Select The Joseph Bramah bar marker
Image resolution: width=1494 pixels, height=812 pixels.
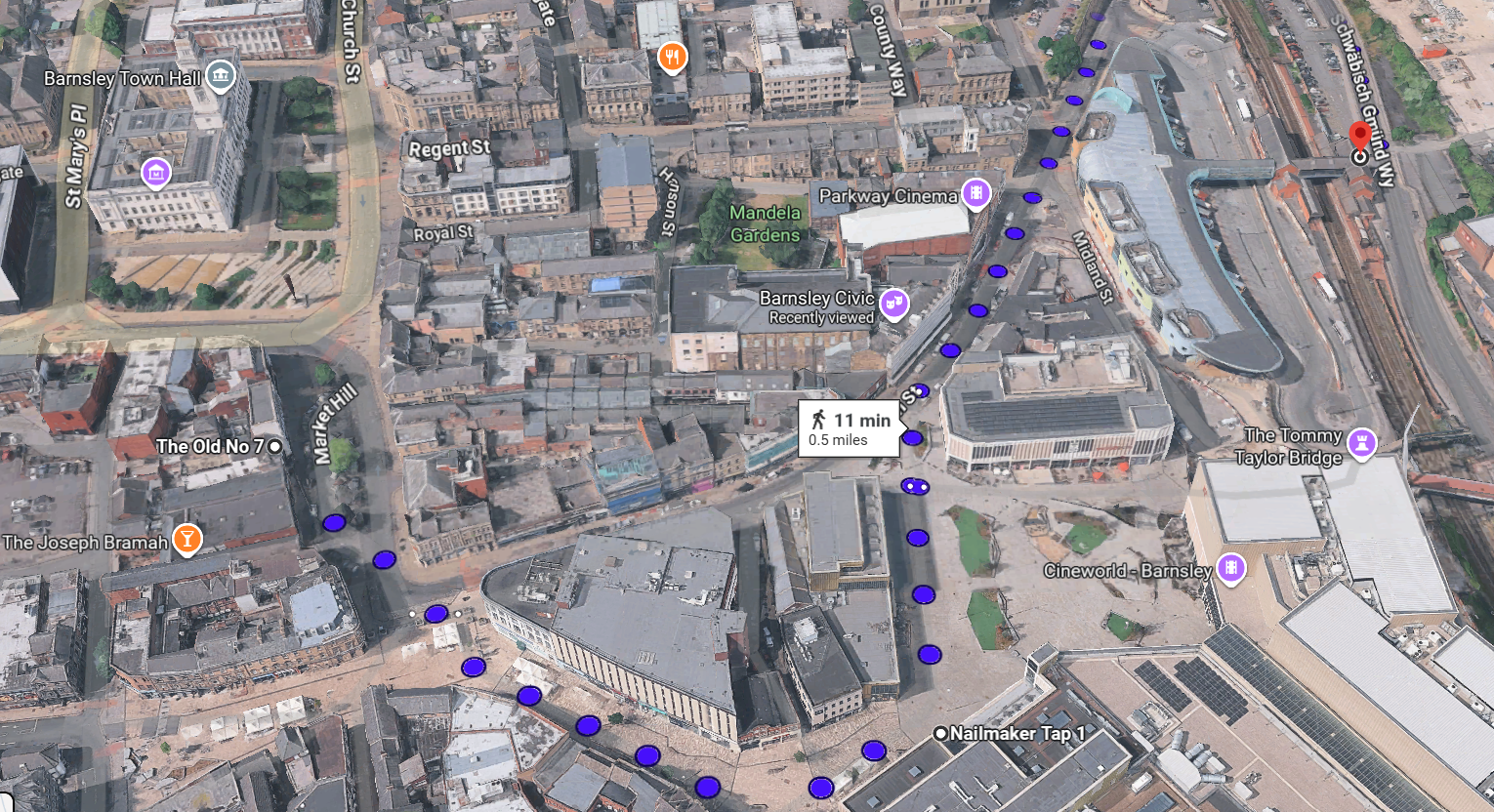[187, 539]
